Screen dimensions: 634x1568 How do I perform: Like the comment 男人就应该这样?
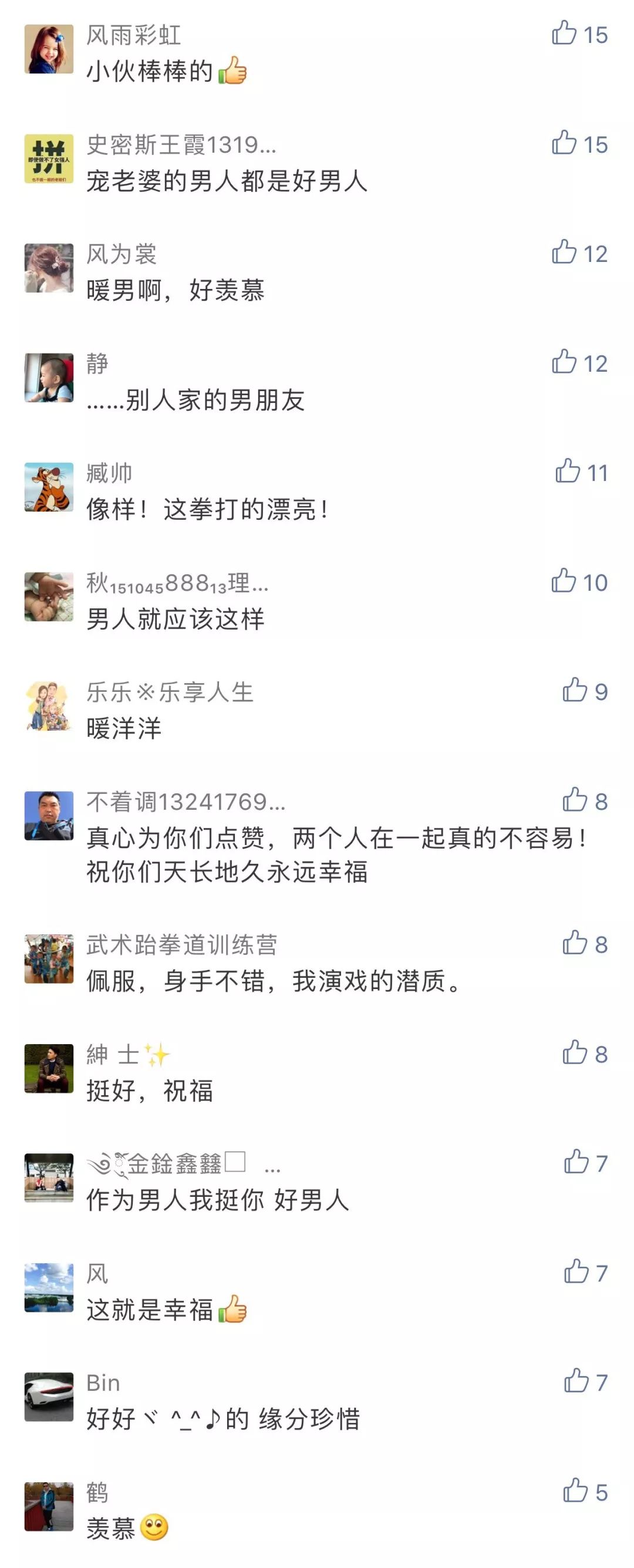(564, 581)
